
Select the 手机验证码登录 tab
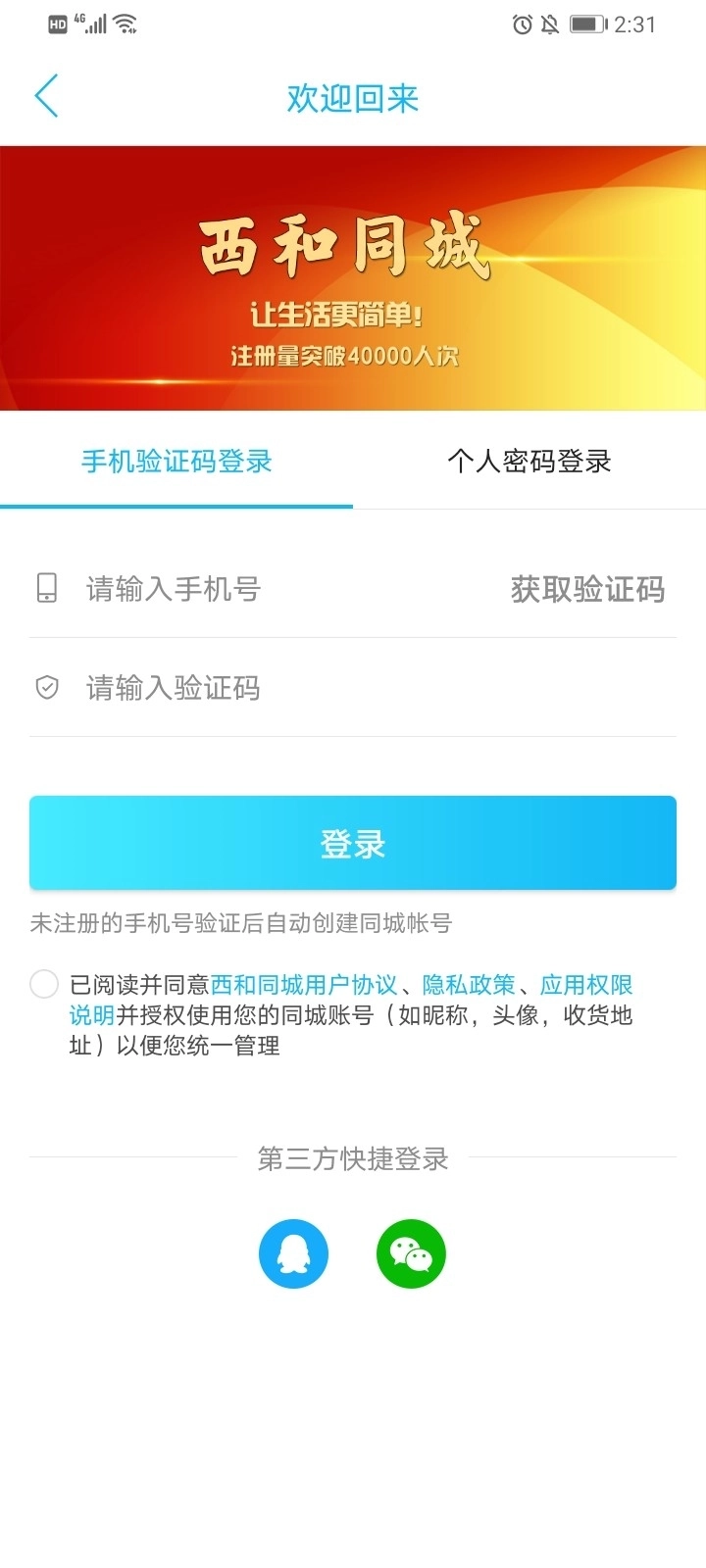177,461
